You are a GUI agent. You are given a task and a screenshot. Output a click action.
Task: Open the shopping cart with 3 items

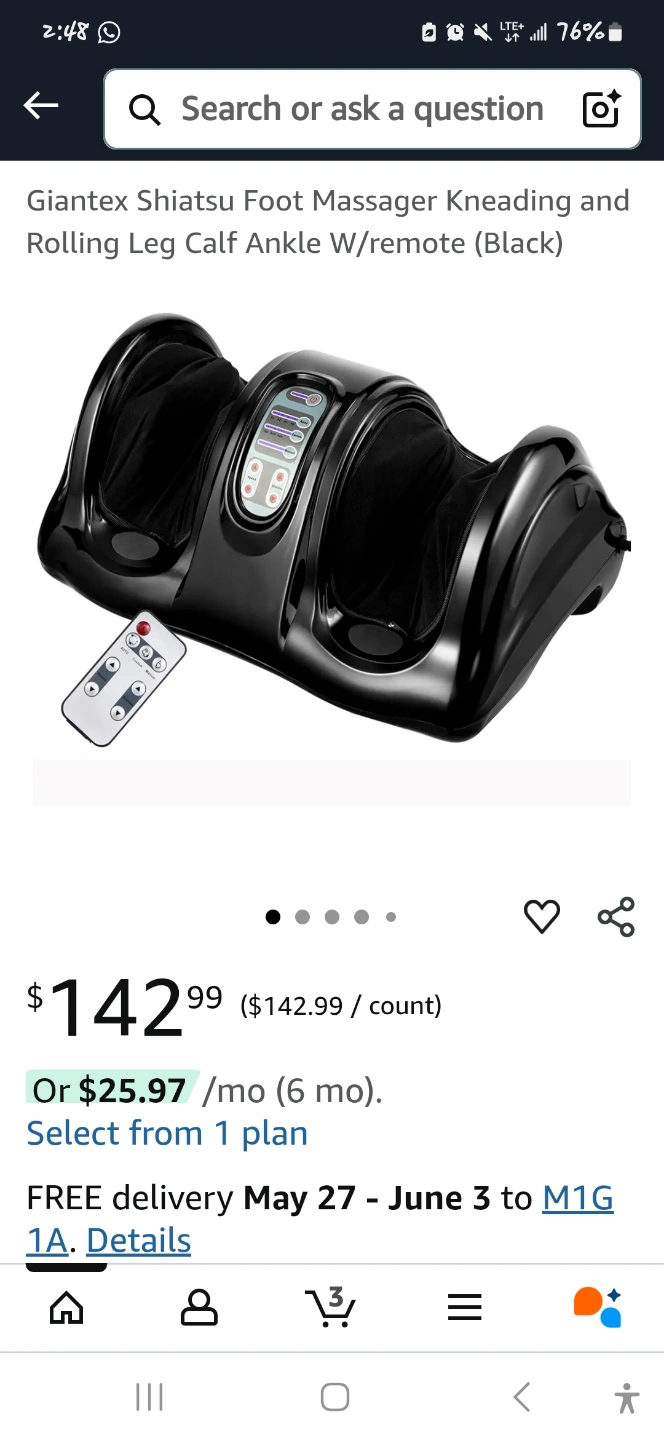(x=331, y=1306)
